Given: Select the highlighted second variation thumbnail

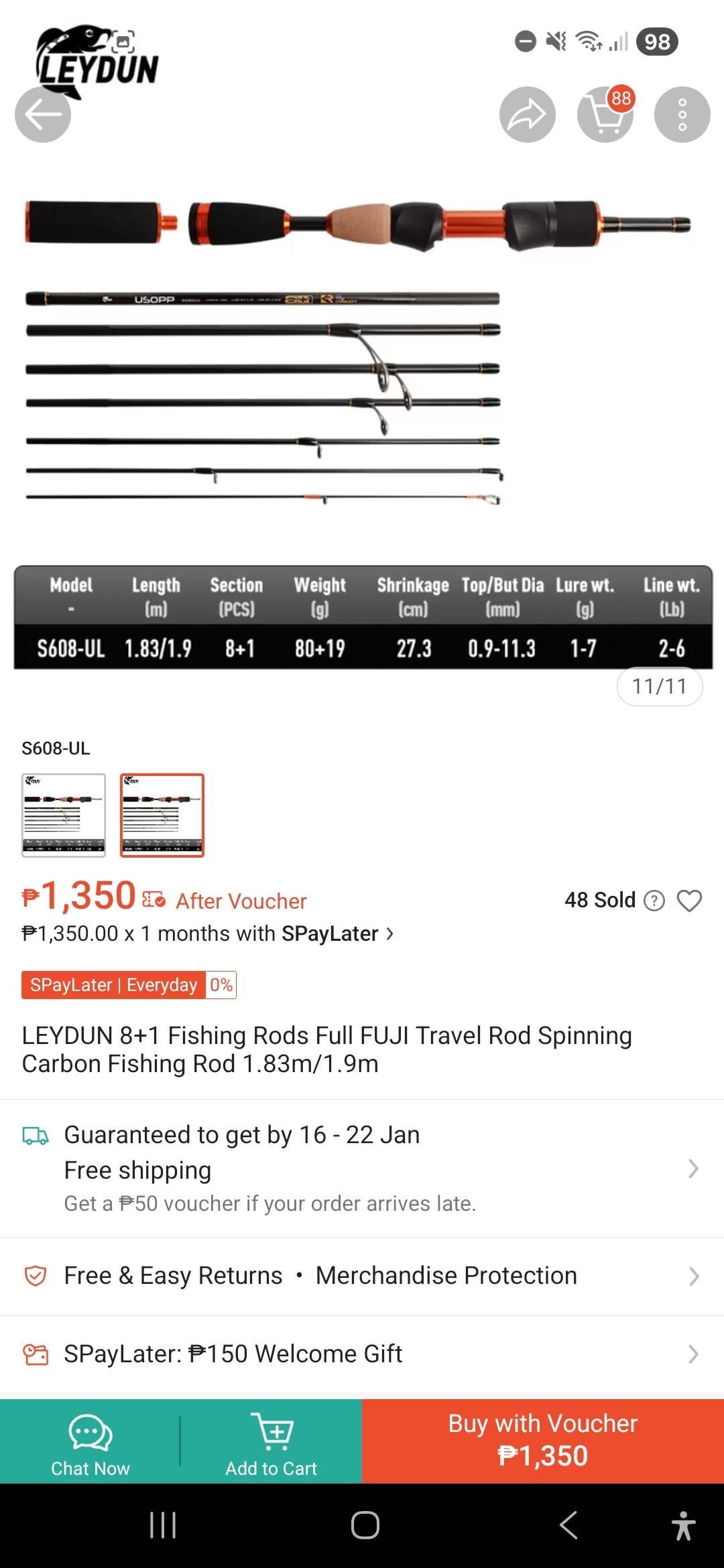Looking at the screenshot, I should coord(162,815).
